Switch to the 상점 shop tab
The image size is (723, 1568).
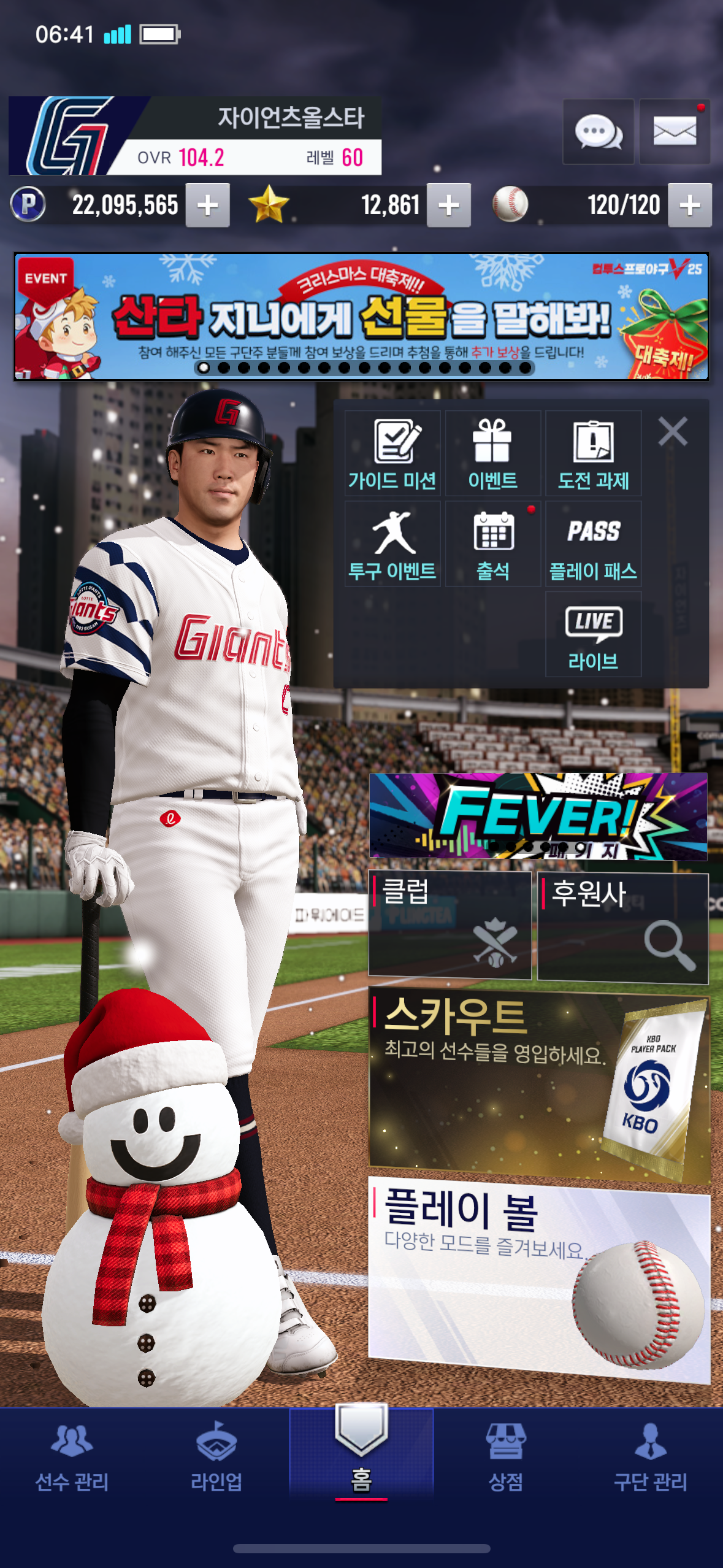pos(505,1457)
